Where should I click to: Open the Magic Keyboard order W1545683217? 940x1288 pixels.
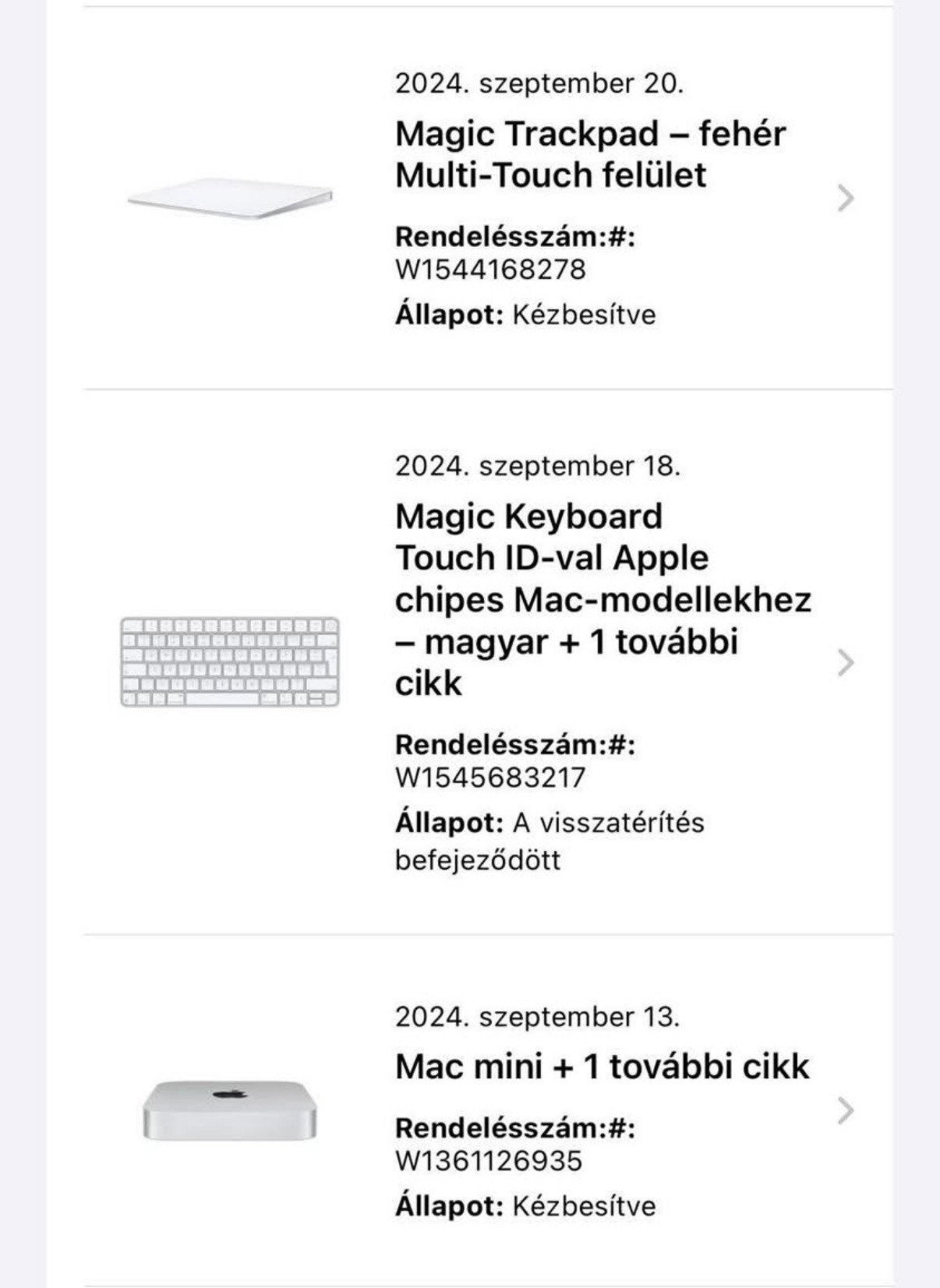tap(845, 663)
